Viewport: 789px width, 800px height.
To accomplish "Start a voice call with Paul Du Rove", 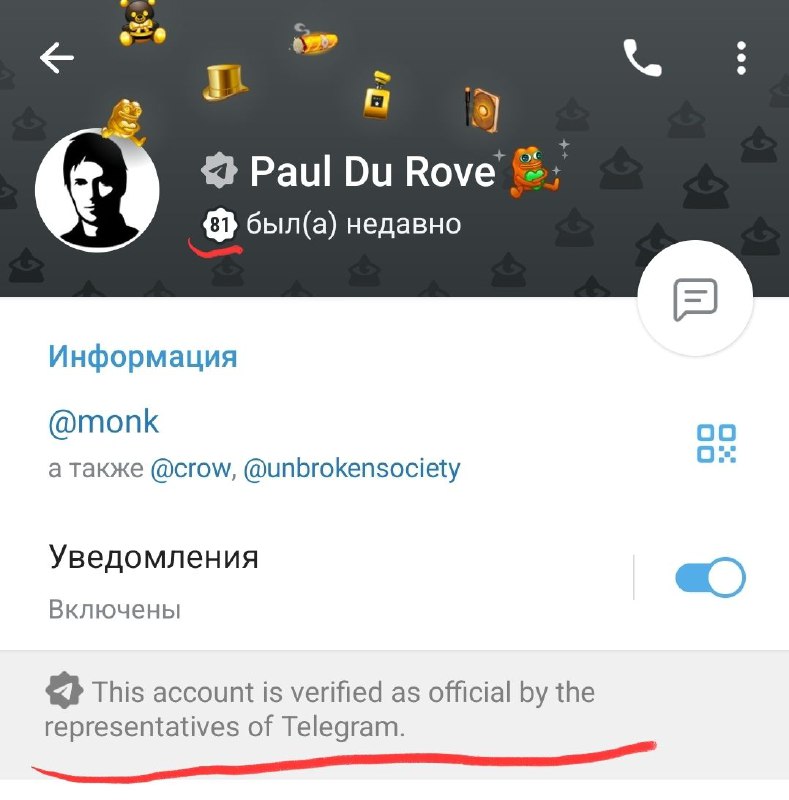I will coord(642,59).
